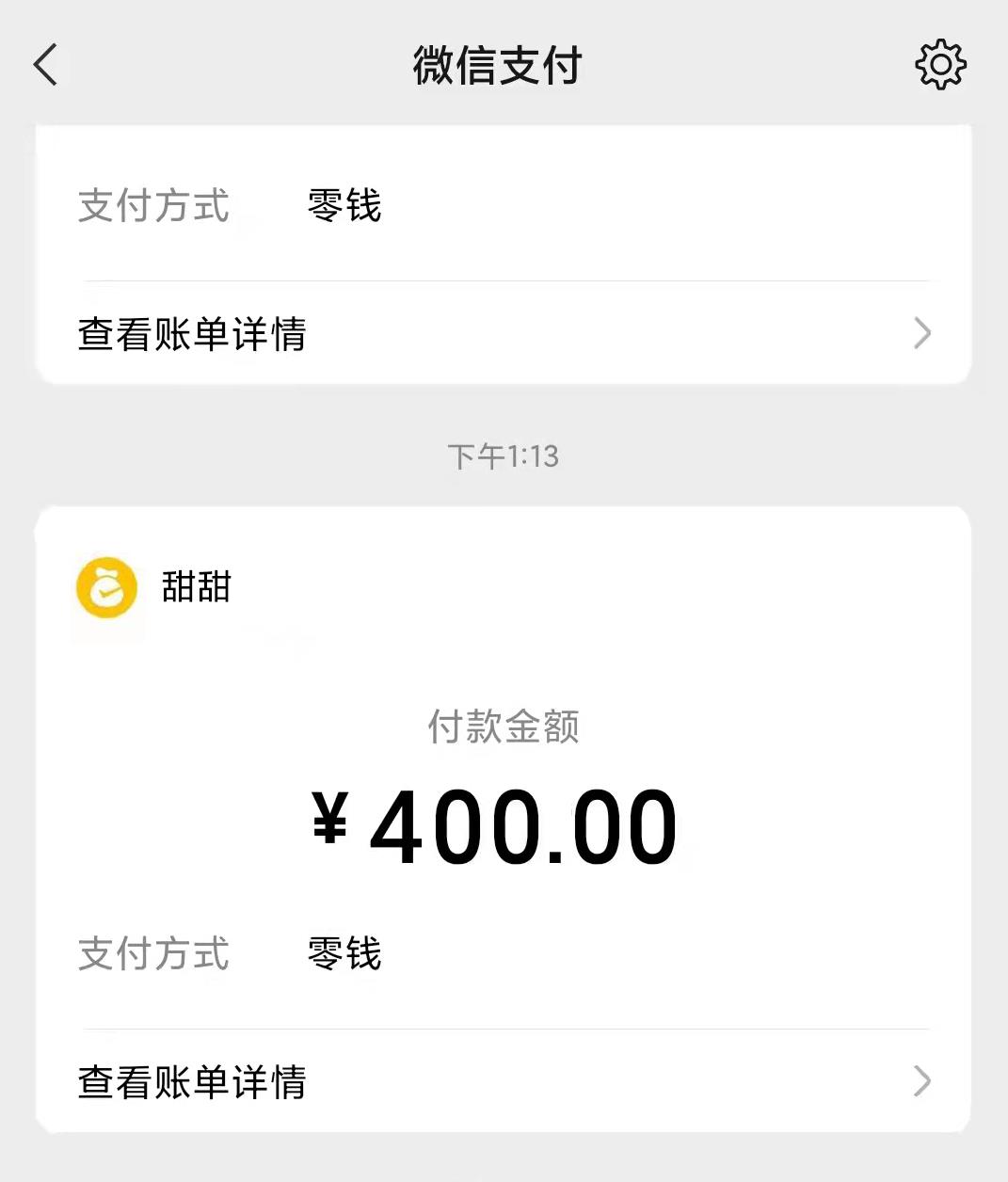Open the top 查看账单详情 bill details link
Screen dimensions: 1008x1182
[193, 333]
